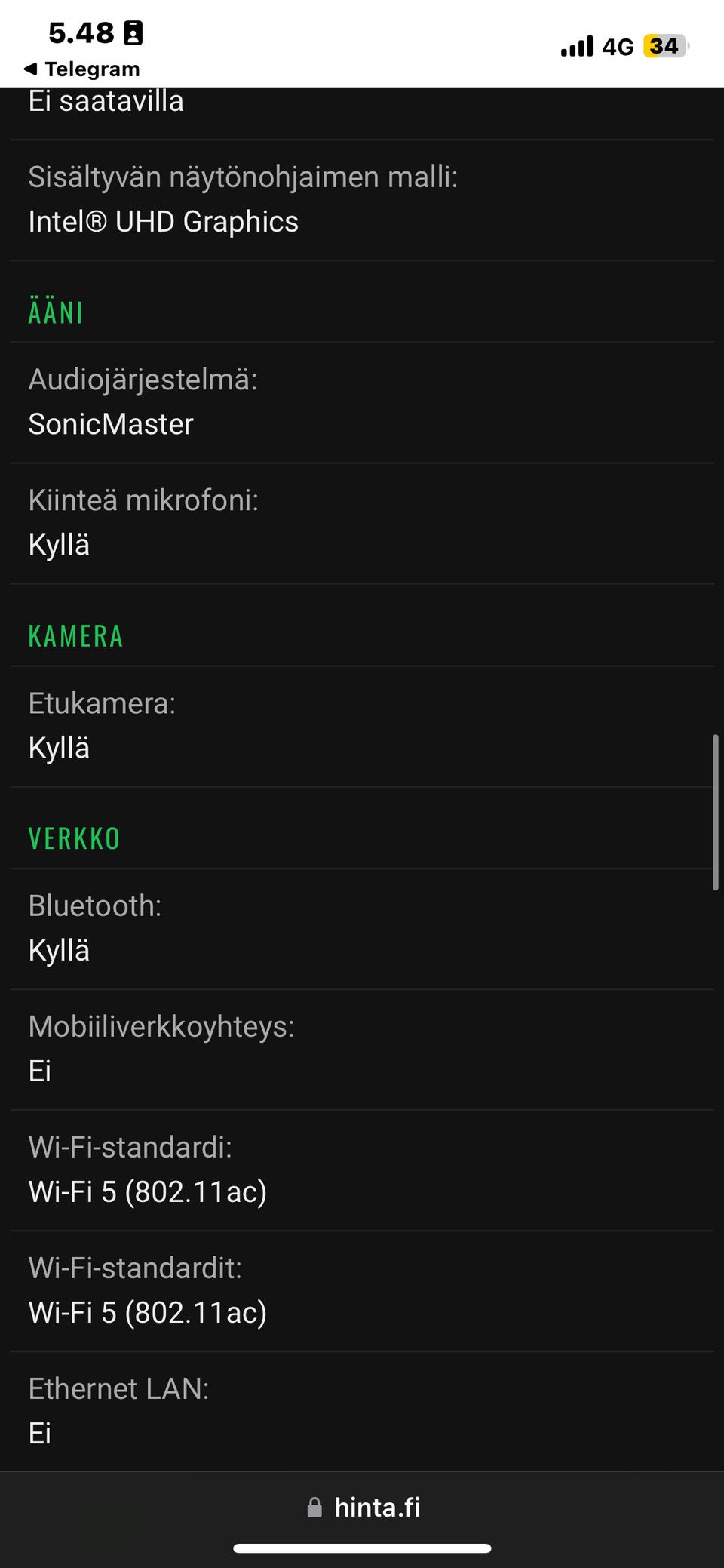This screenshot has width=724, height=1568.
Task: Tap the ÄÄNI section heading
Action: click(55, 312)
